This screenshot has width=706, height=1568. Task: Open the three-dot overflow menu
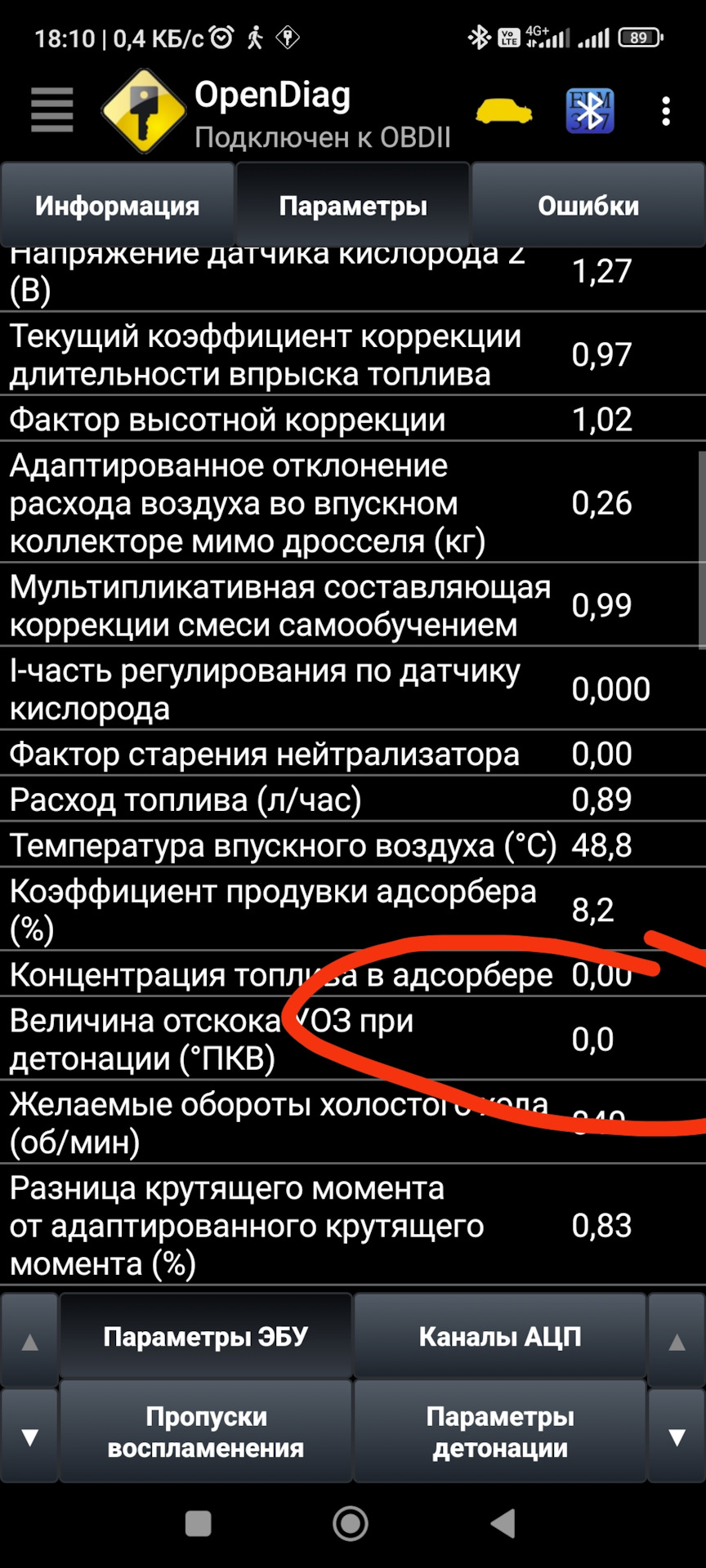pos(666,111)
